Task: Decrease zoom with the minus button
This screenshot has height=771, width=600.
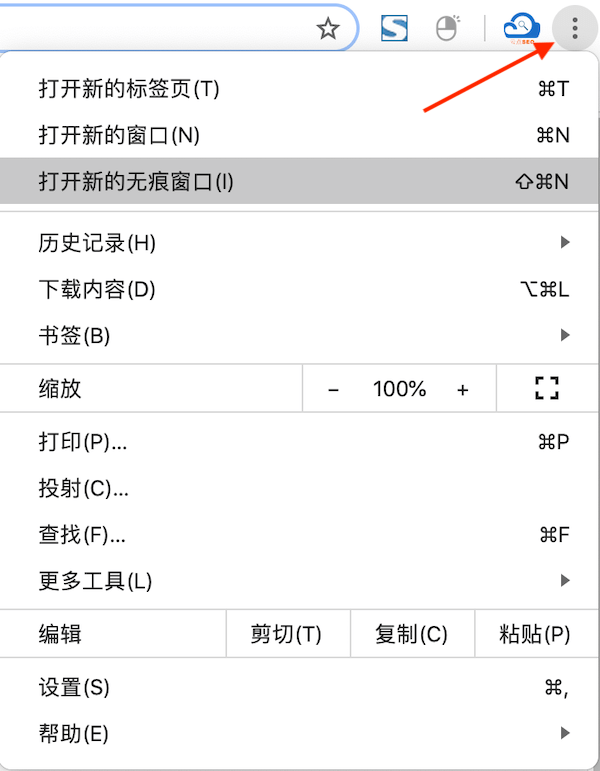Action: click(x=333, y=390)
